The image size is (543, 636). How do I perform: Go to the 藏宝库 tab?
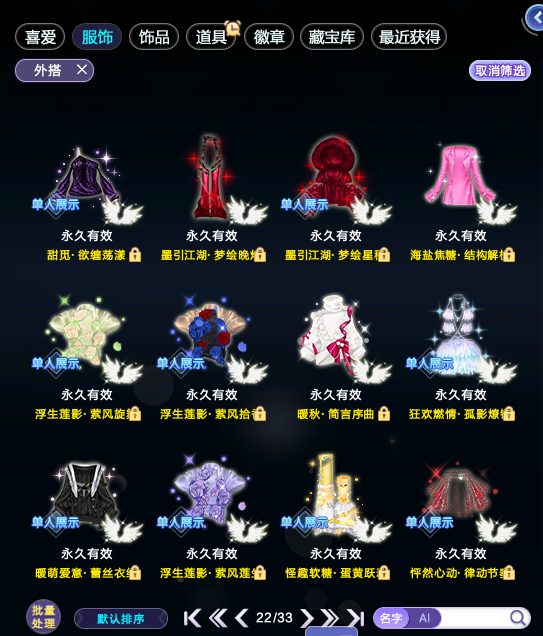click(x=332, y=37)
